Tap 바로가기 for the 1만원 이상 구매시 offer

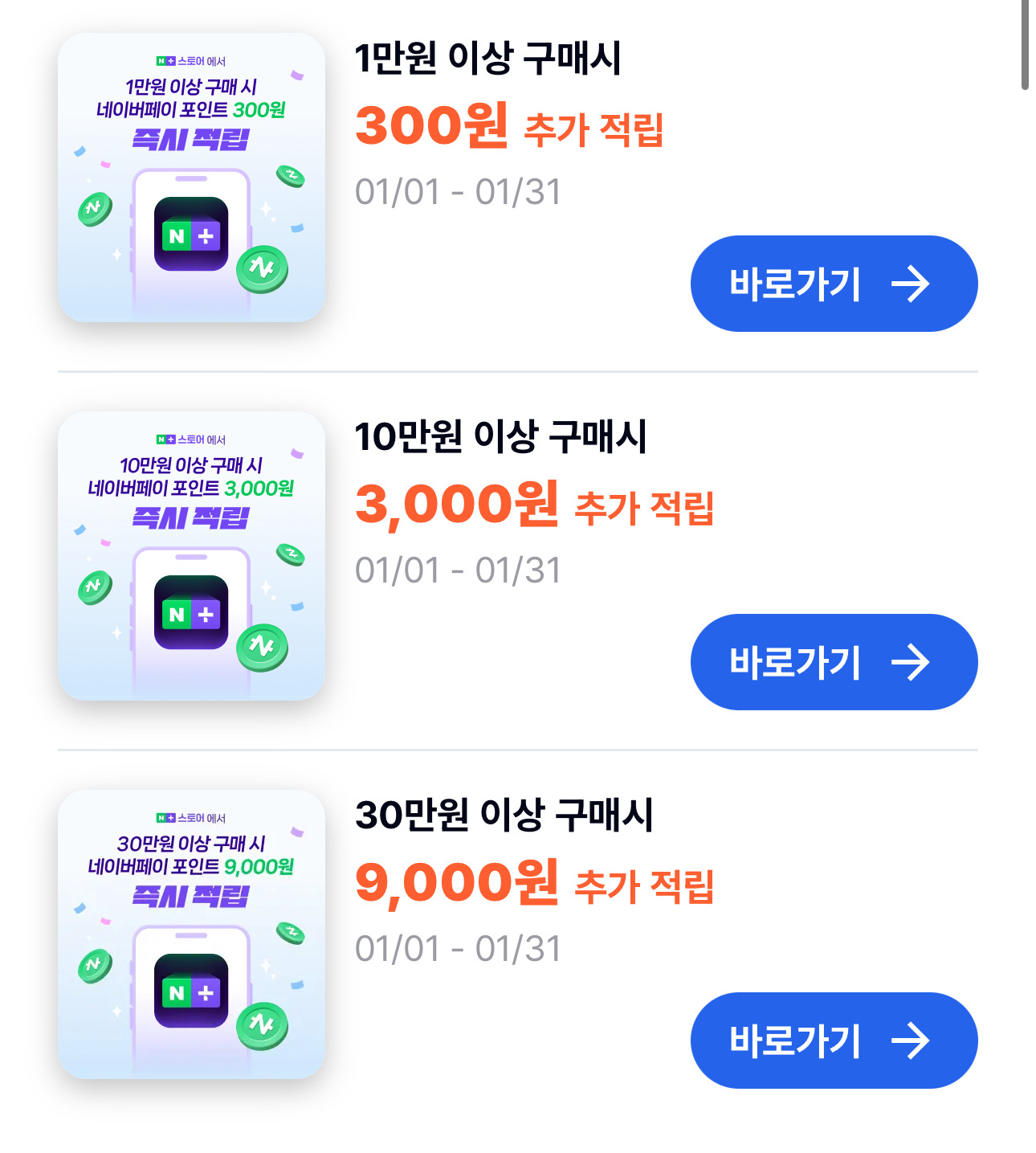(834, 284)
